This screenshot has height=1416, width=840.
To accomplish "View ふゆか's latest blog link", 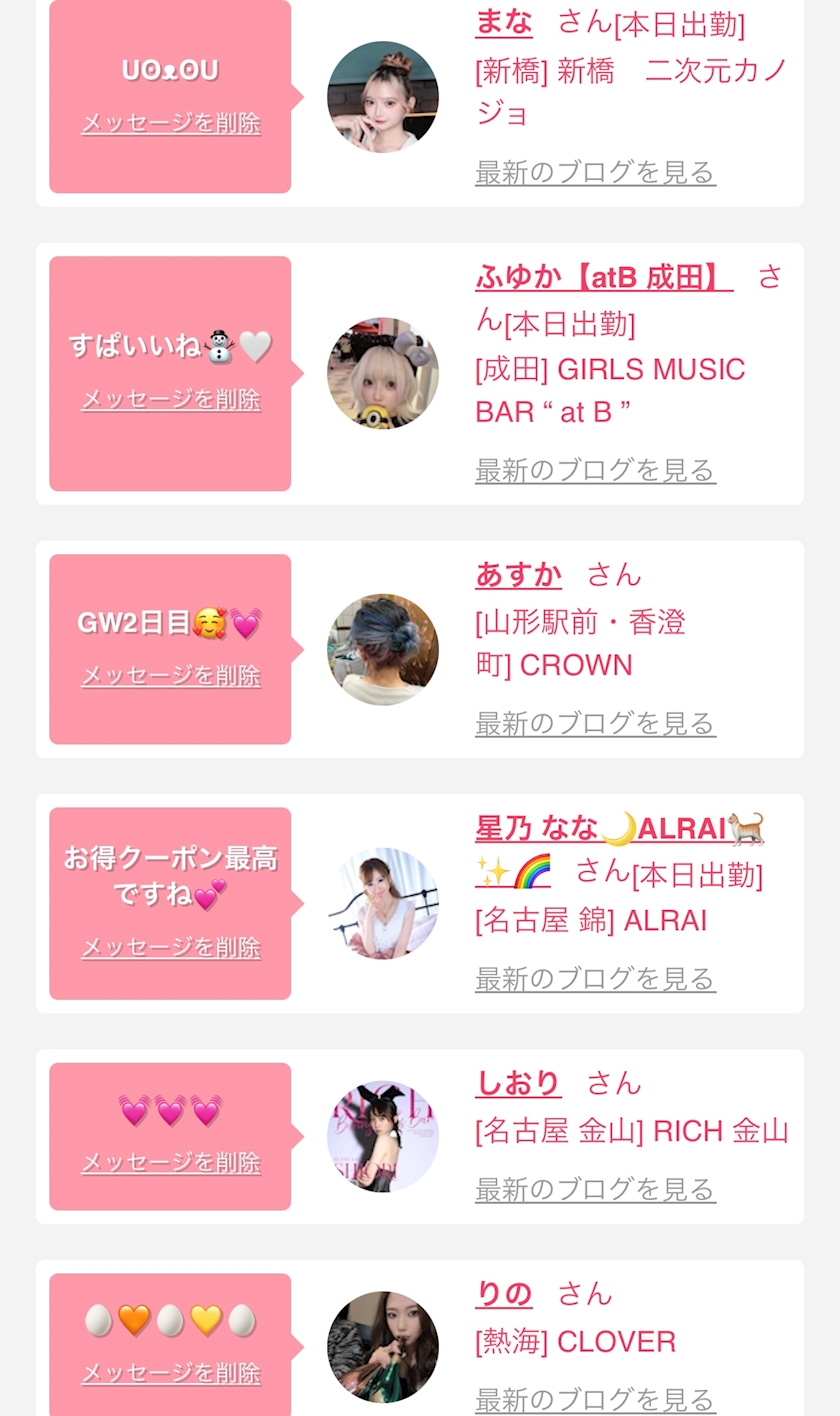I will [595, 469].
